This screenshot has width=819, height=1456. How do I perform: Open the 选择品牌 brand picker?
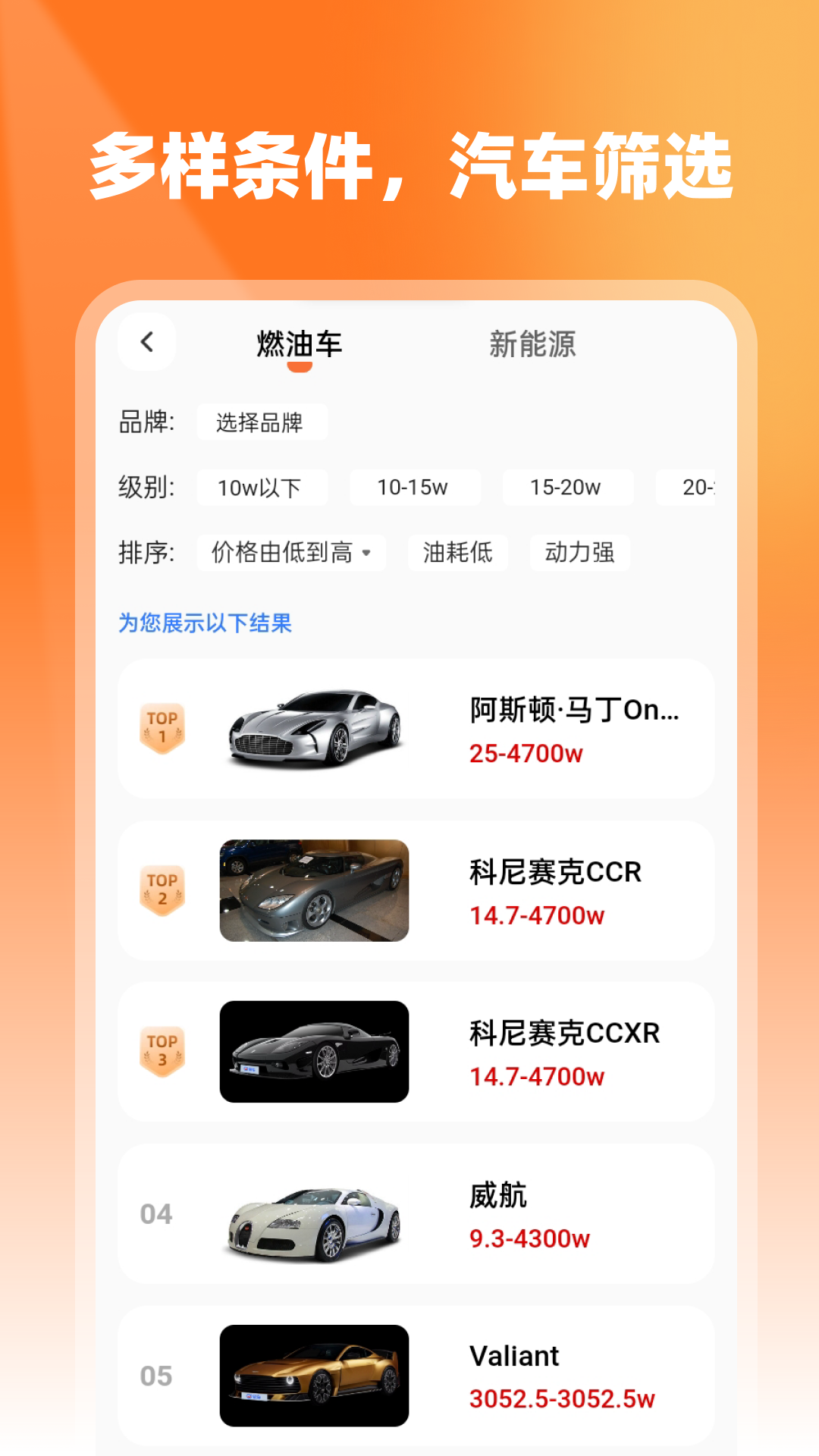262,423
